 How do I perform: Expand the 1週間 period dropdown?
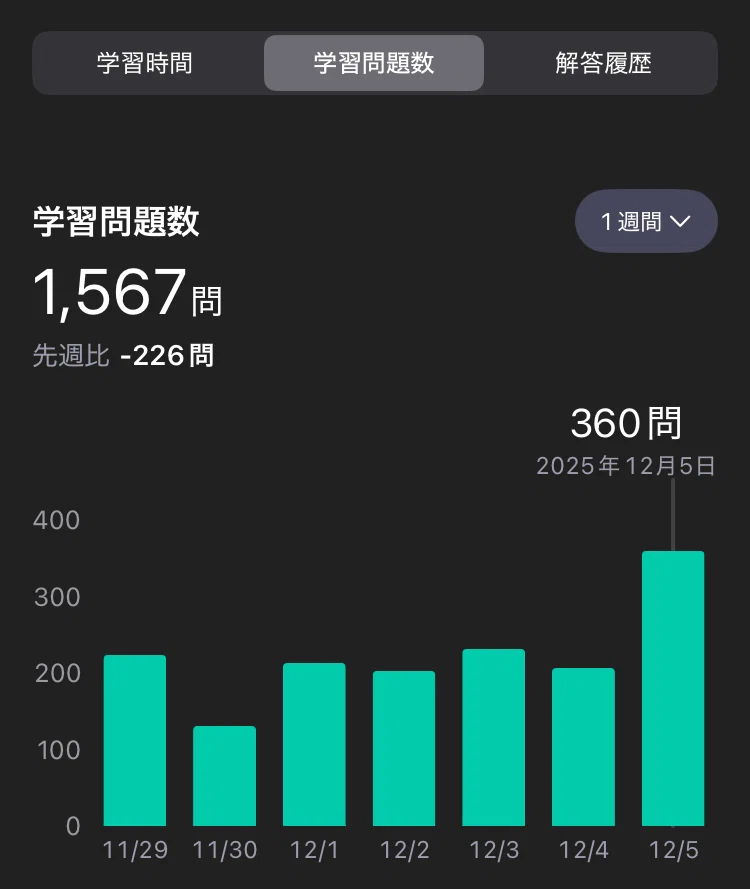coord(646,221)
